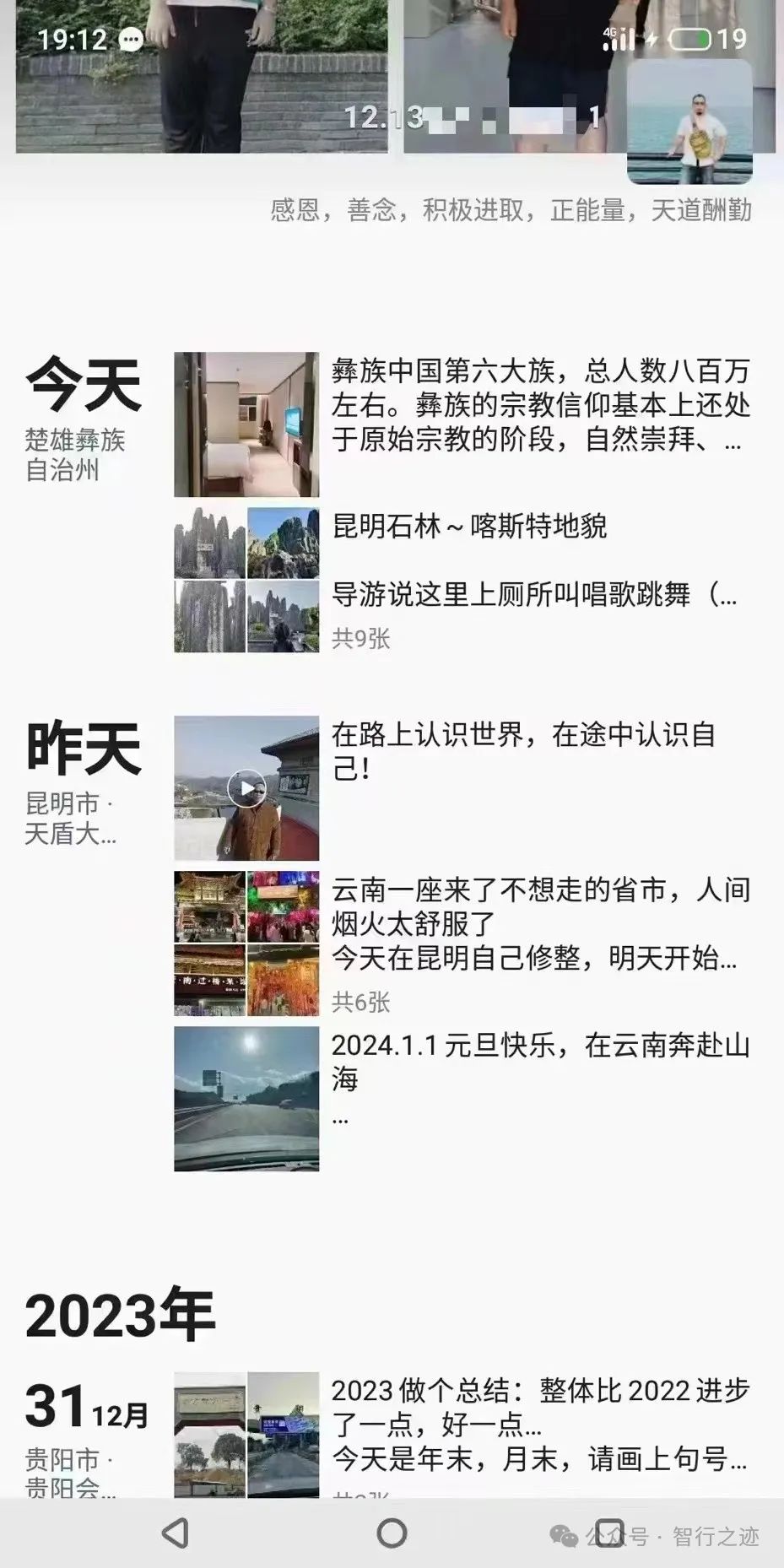Go back with the system back button
The height and width of the screenshot is (1568, 784).
175,1533
